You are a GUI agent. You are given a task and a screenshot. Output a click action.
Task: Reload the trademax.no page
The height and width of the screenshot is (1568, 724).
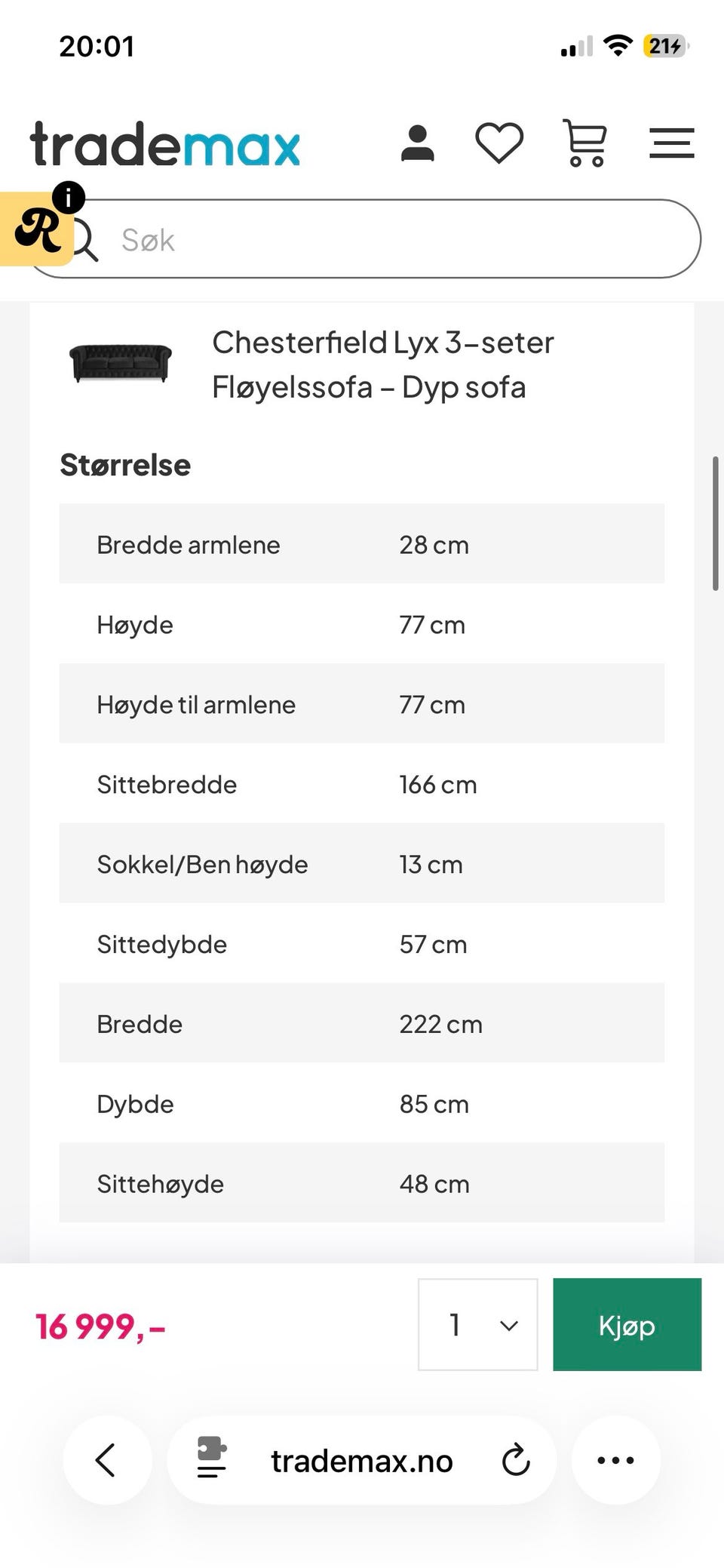pos(517,1460)
